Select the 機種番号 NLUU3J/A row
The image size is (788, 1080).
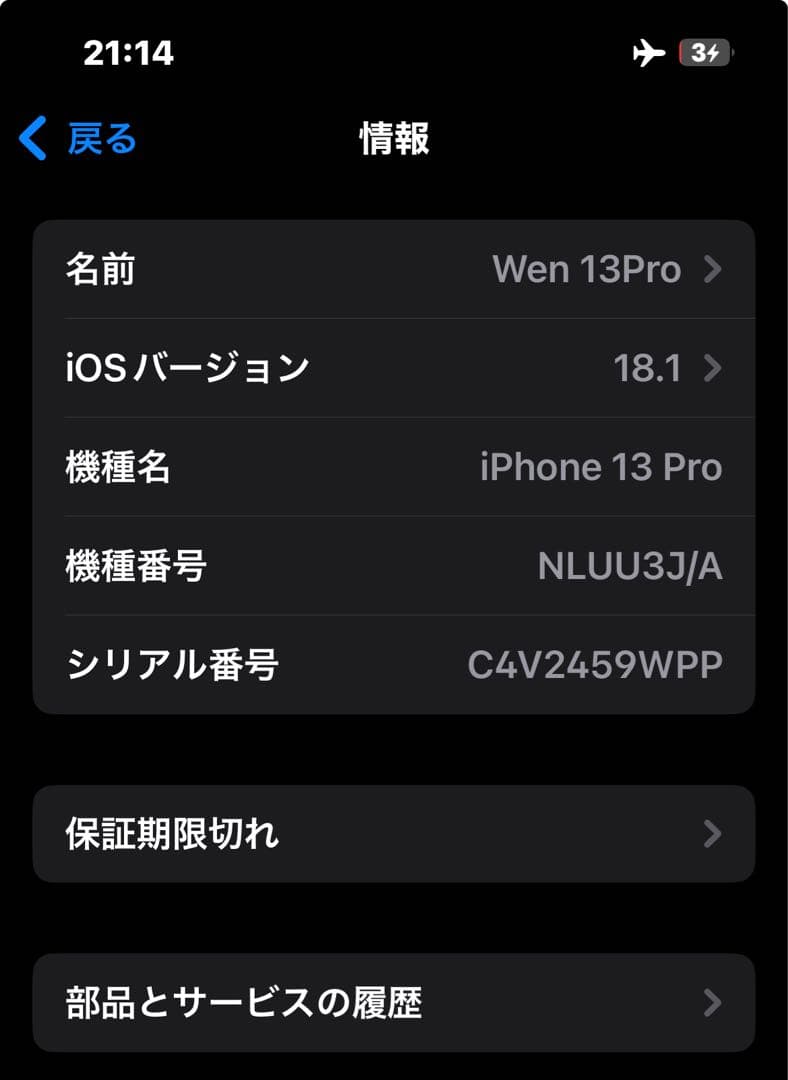tap(394, 565)
